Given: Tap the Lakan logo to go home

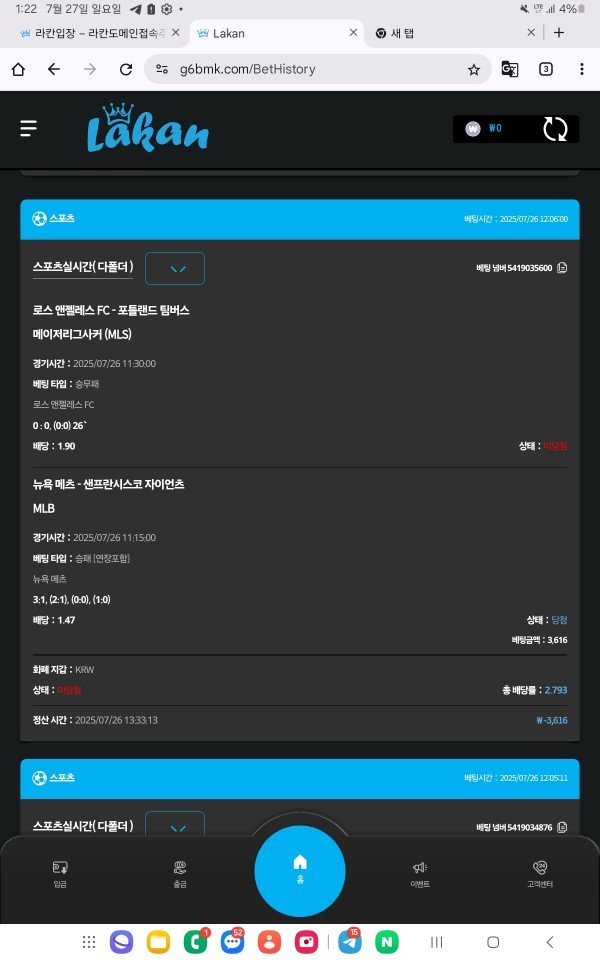Looking at the screenshot, I should click(x=147, y=129).
